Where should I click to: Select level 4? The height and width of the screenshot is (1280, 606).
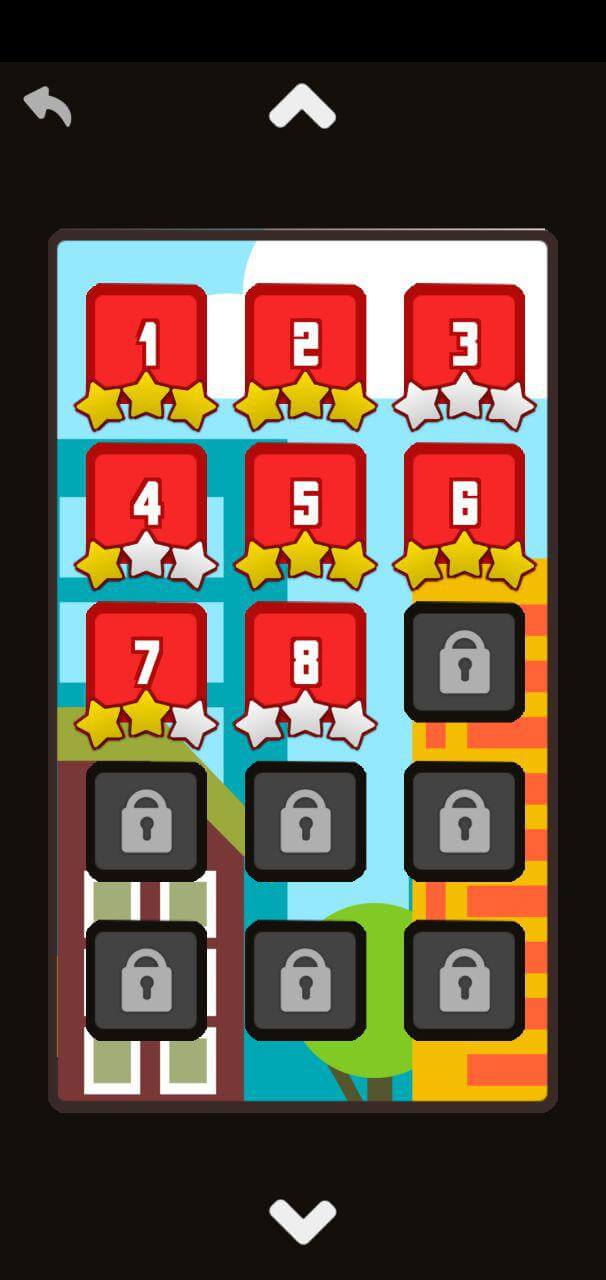click(x=147, y=503)
